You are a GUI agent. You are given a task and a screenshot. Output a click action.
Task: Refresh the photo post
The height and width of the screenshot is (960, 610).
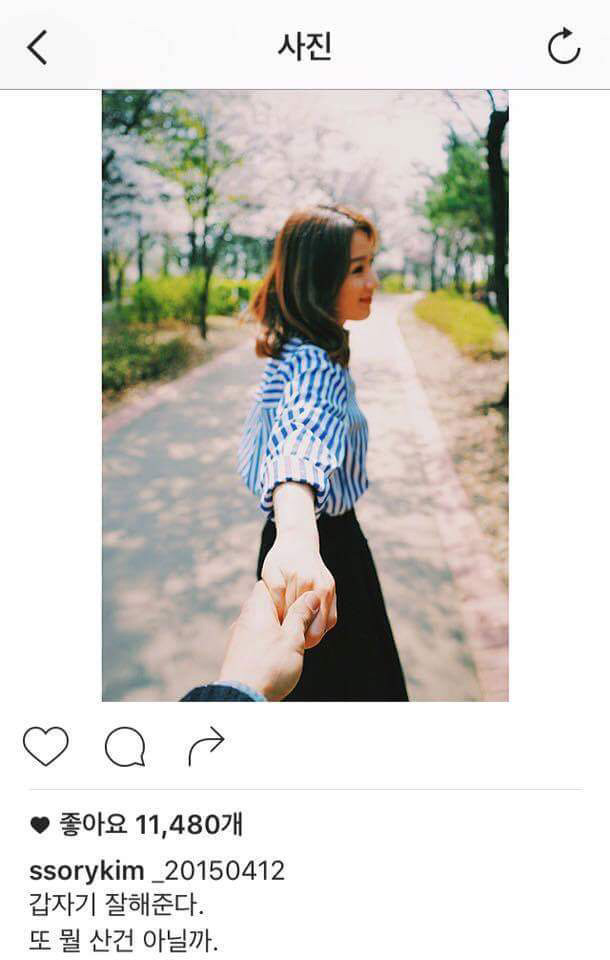coord(563,46)
